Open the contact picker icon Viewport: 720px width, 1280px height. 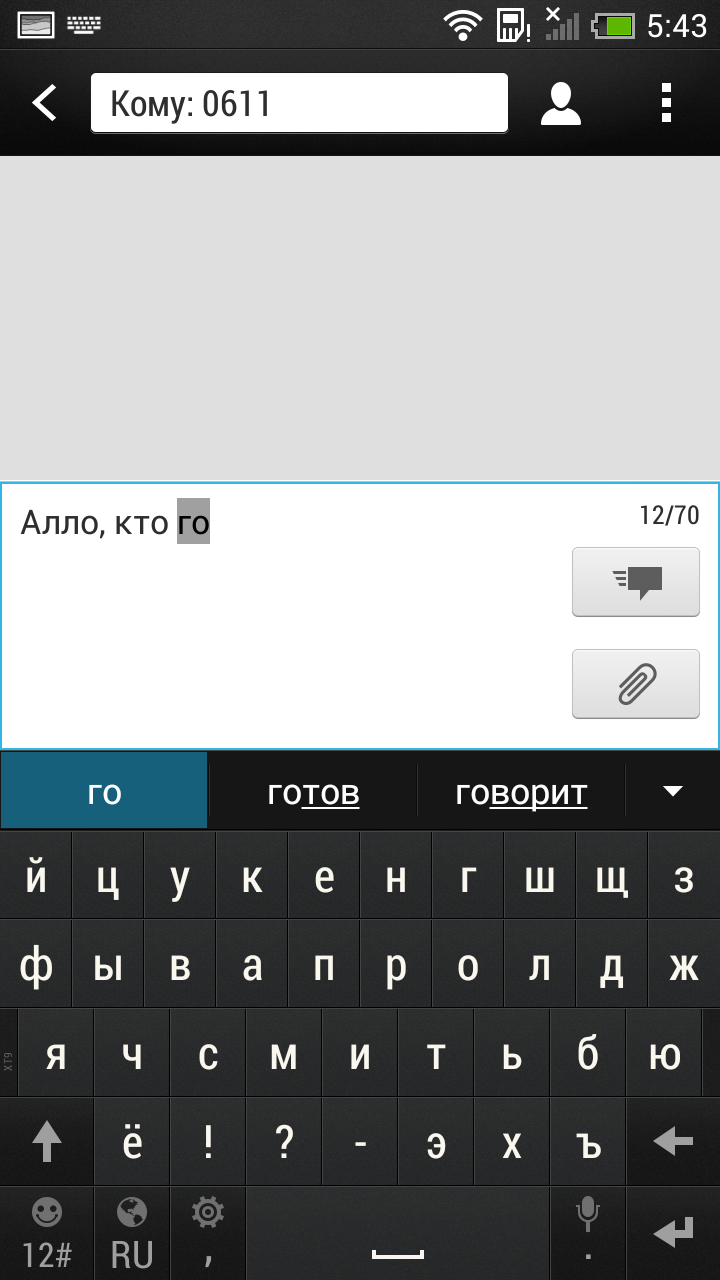(x=561, y=103)
